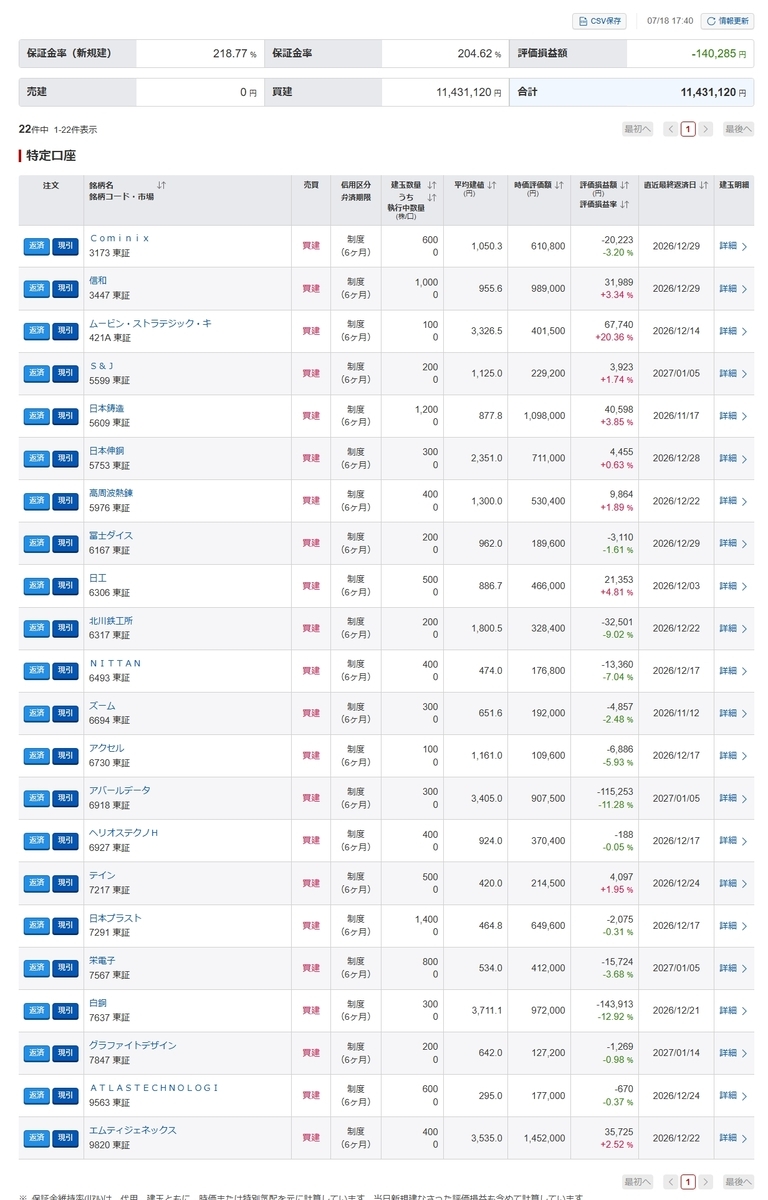Sort by 時価評価額 column

tap(559, 185)
